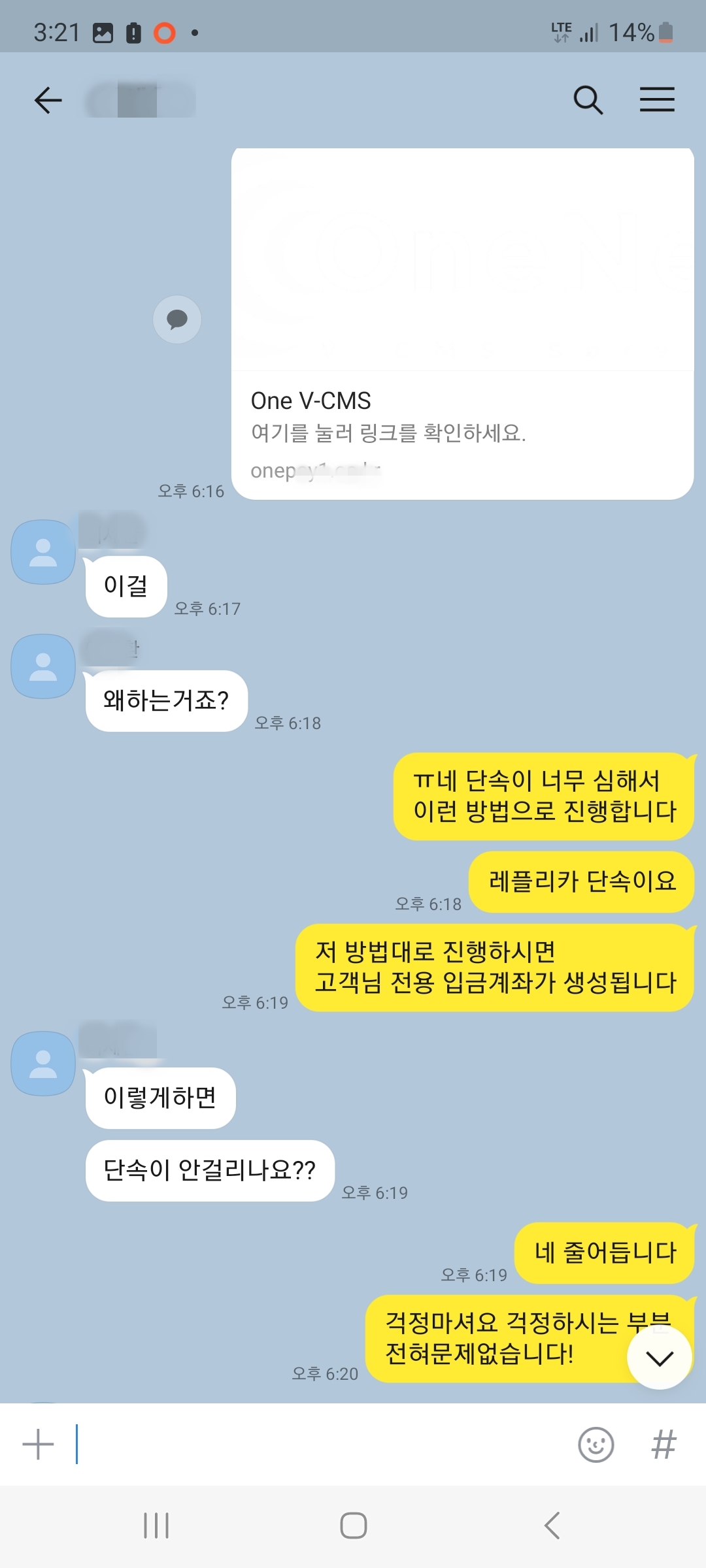706x1568 pixels.
Task: Open the plus attachment menu
Action: point(38,1445)
